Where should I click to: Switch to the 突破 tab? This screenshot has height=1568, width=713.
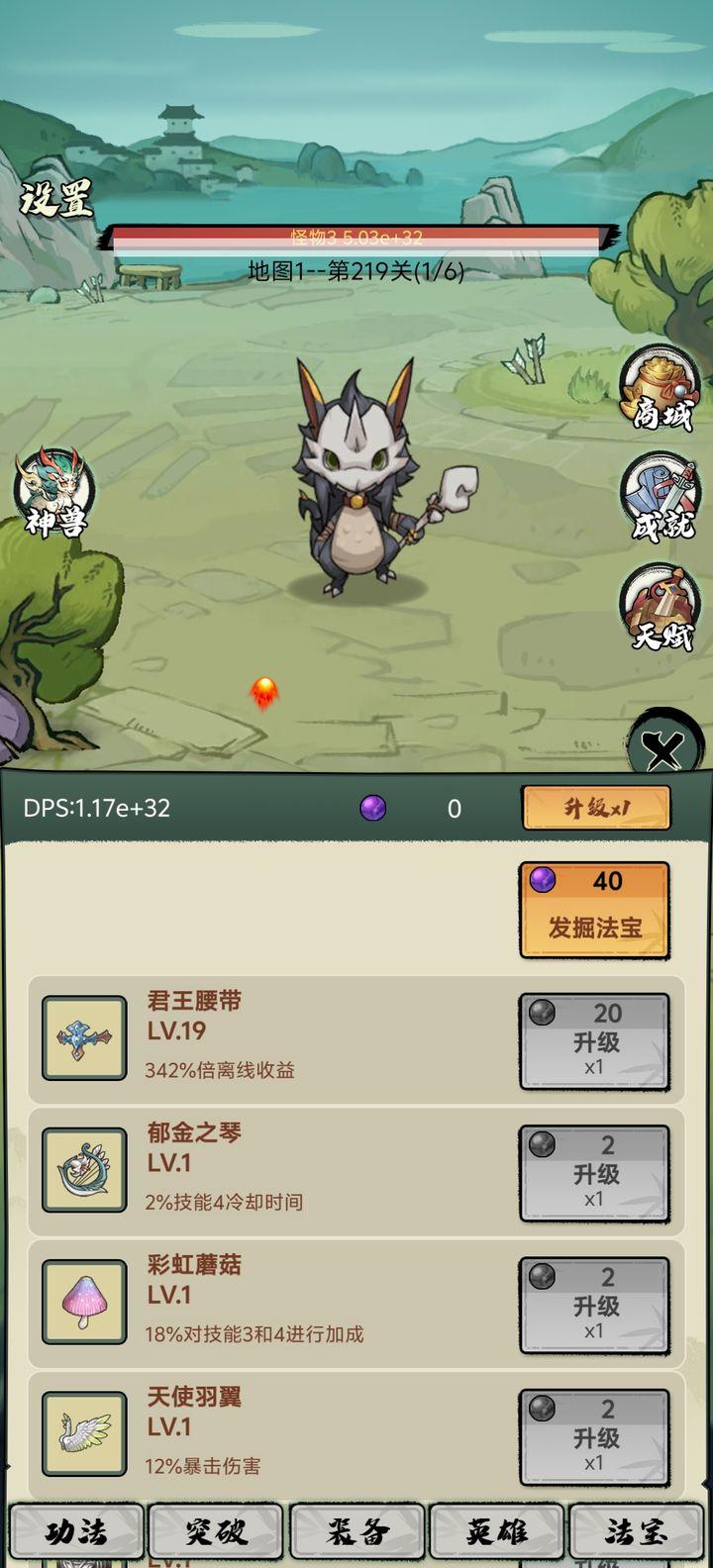point(216,1532)
